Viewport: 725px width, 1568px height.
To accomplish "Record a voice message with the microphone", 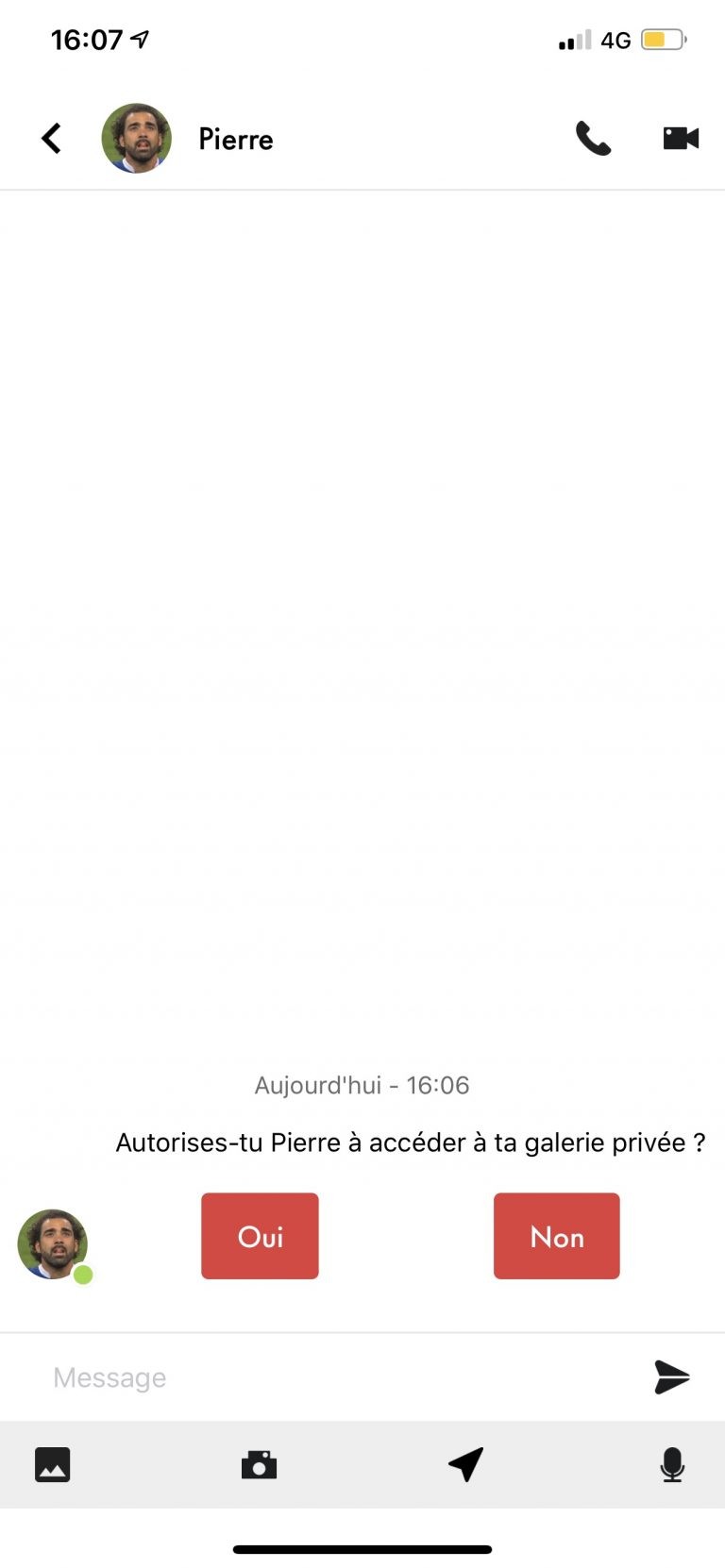I will (672, 1465).
